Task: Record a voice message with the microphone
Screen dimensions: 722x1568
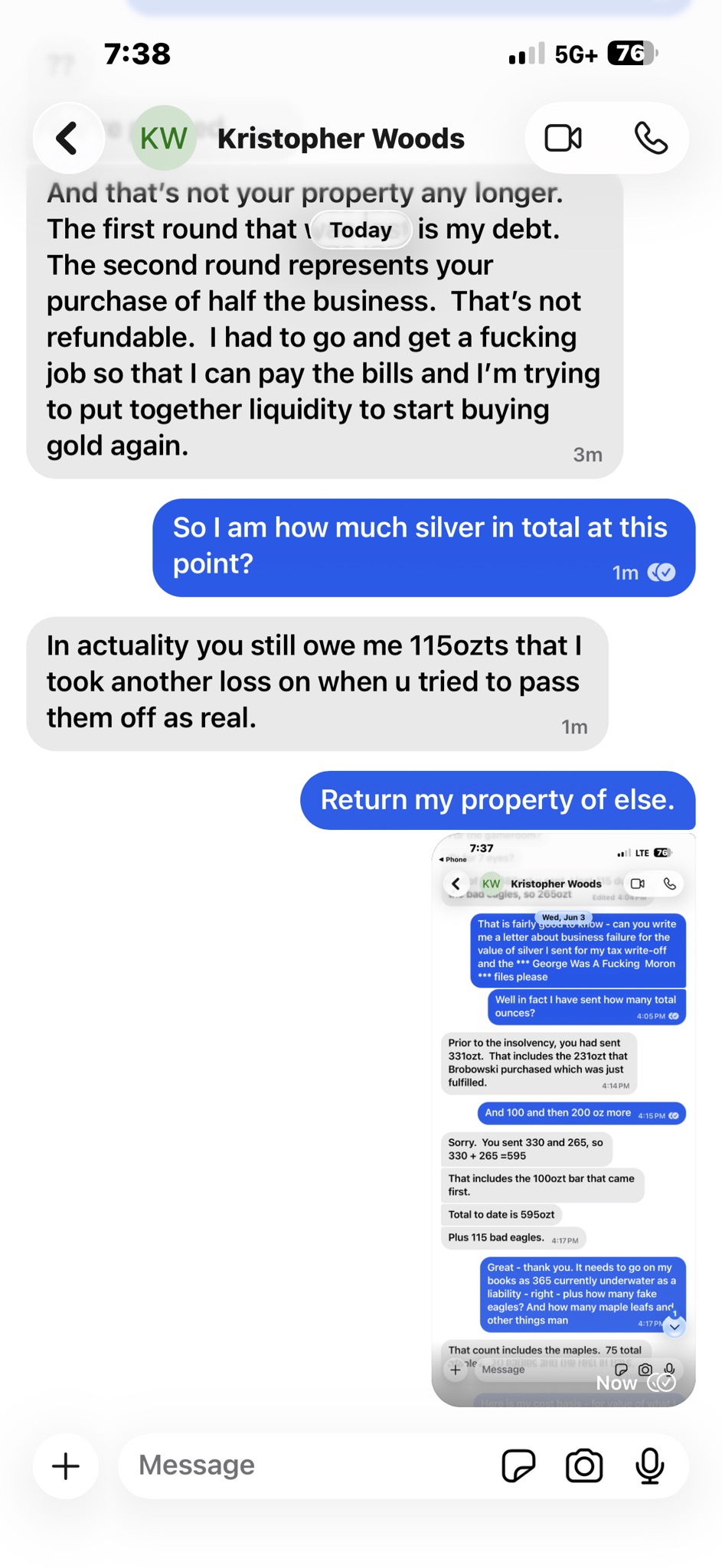Action: point(650,1465)
